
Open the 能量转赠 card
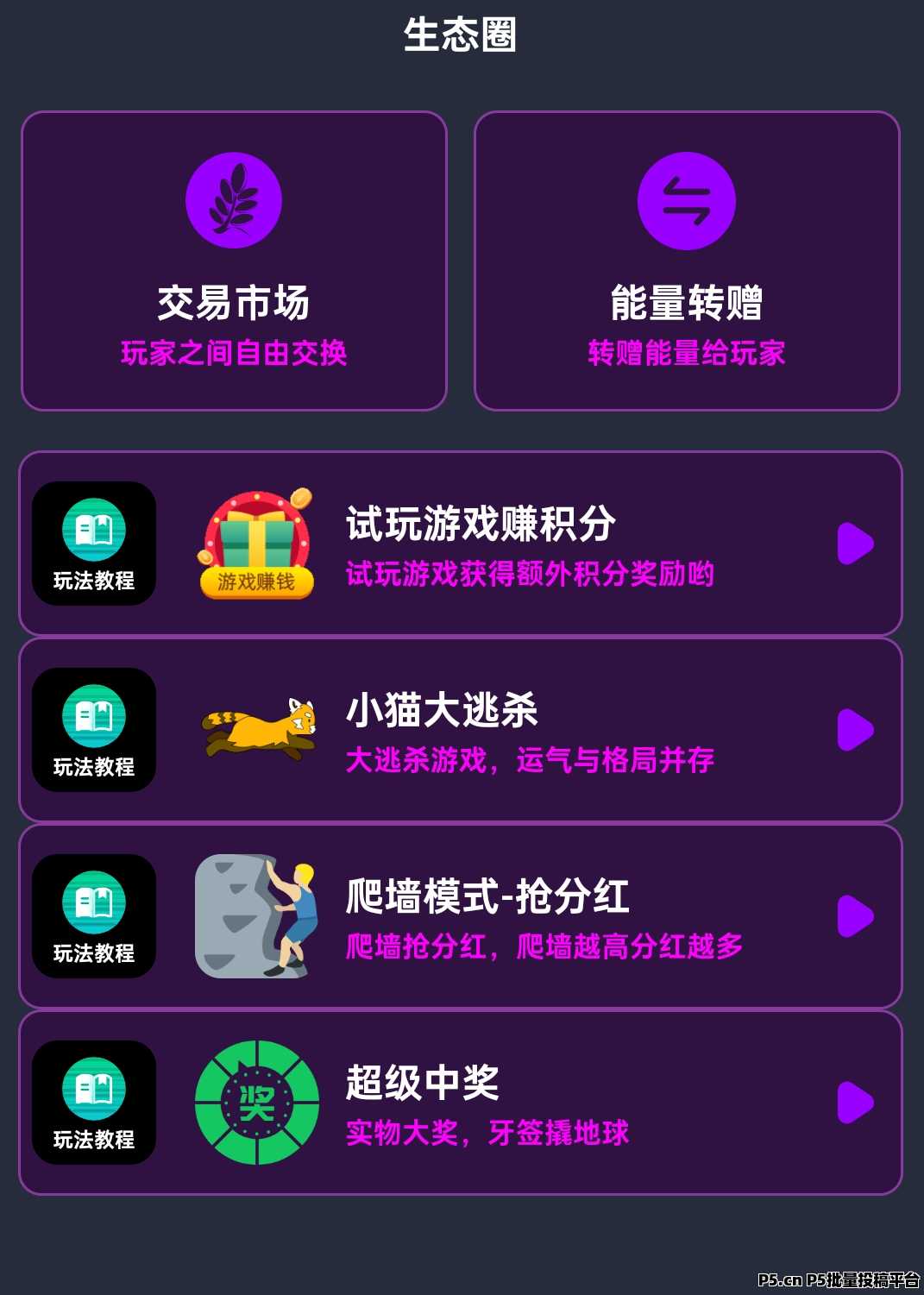coord(687,261)
